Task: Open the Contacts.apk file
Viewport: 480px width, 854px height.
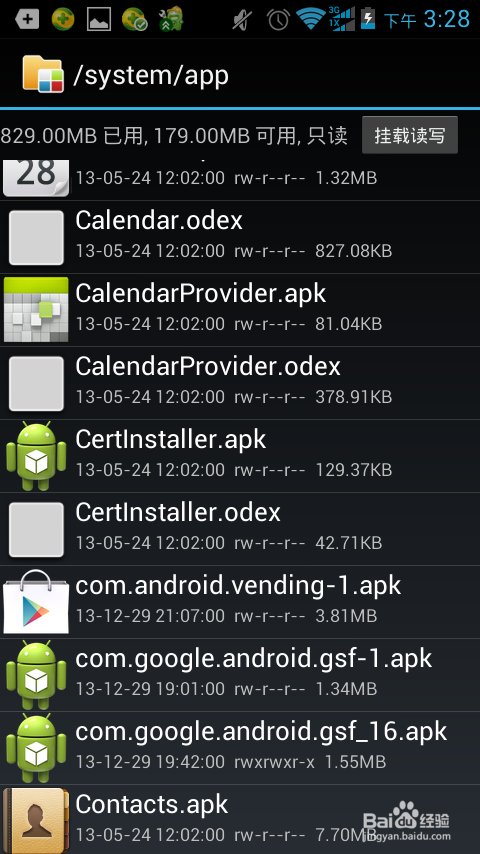Action: [240, 819]
